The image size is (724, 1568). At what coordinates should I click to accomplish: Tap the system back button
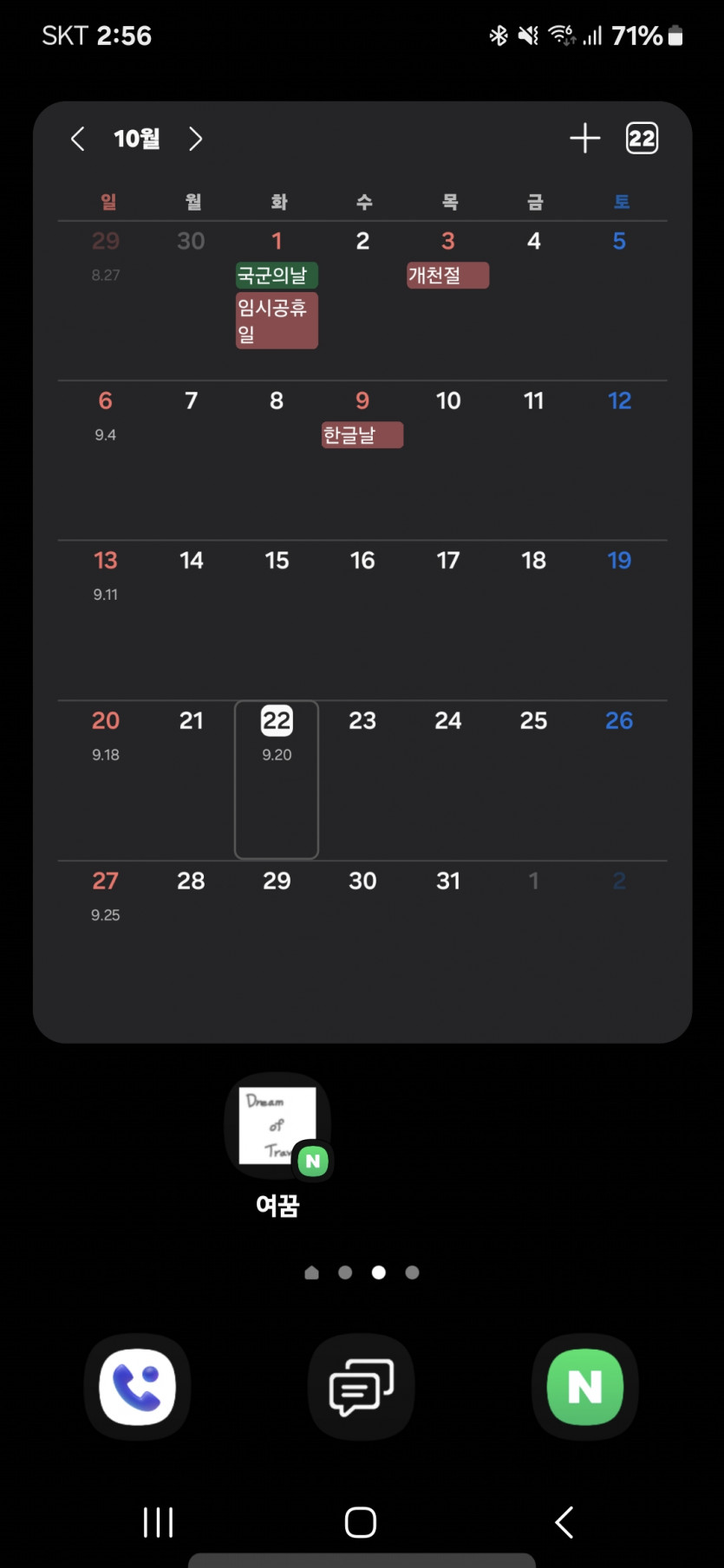click(564, 1522)
